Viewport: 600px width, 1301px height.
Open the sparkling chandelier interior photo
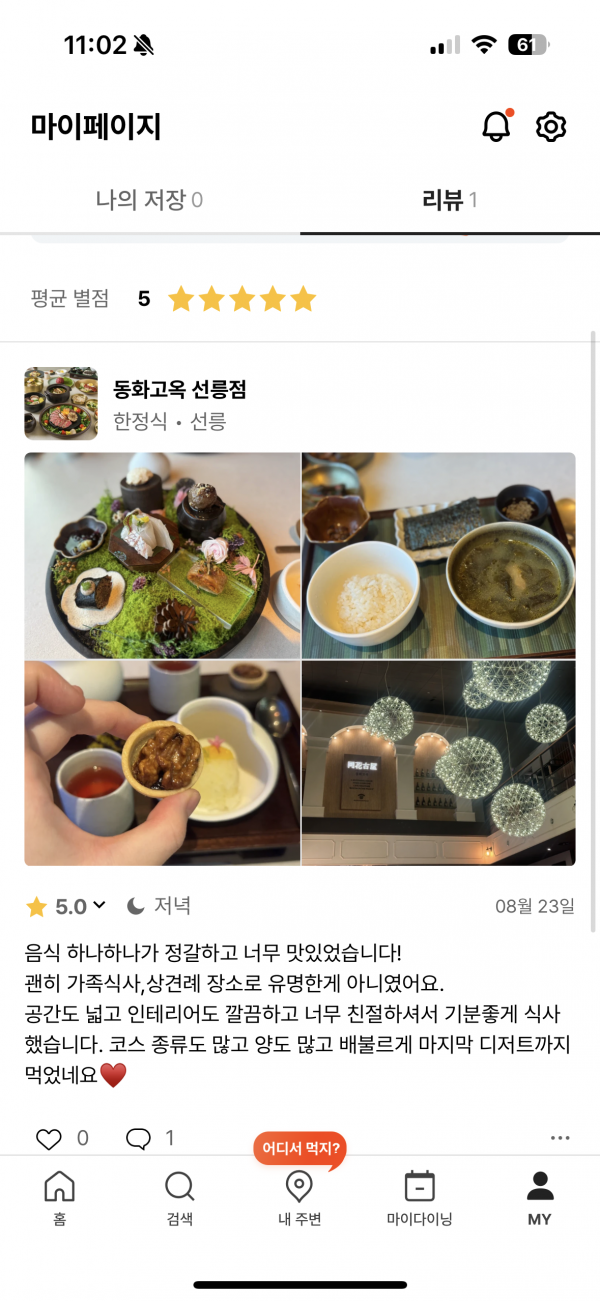438,763
